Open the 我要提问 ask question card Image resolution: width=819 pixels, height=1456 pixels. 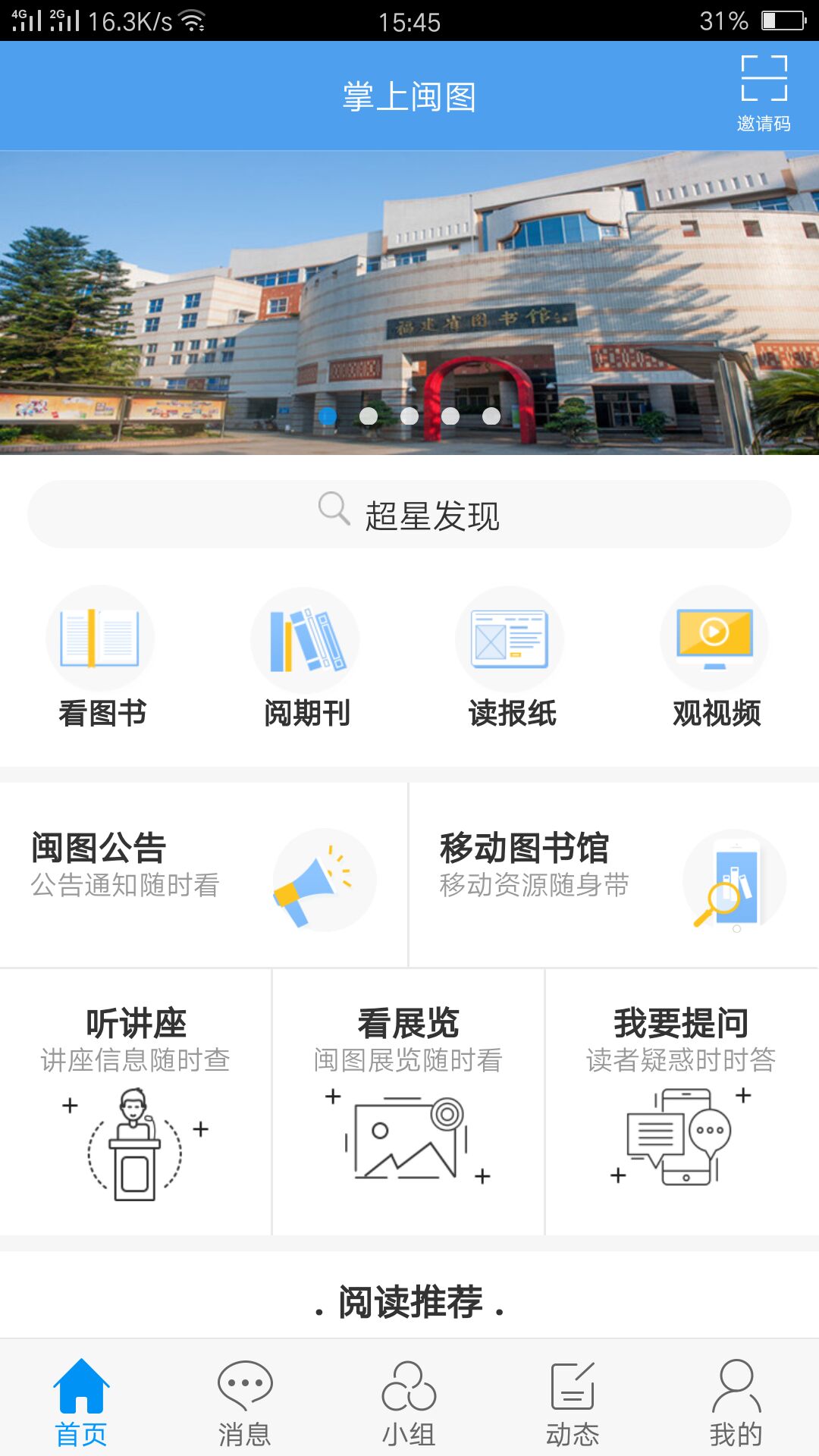click(681, 1102)
